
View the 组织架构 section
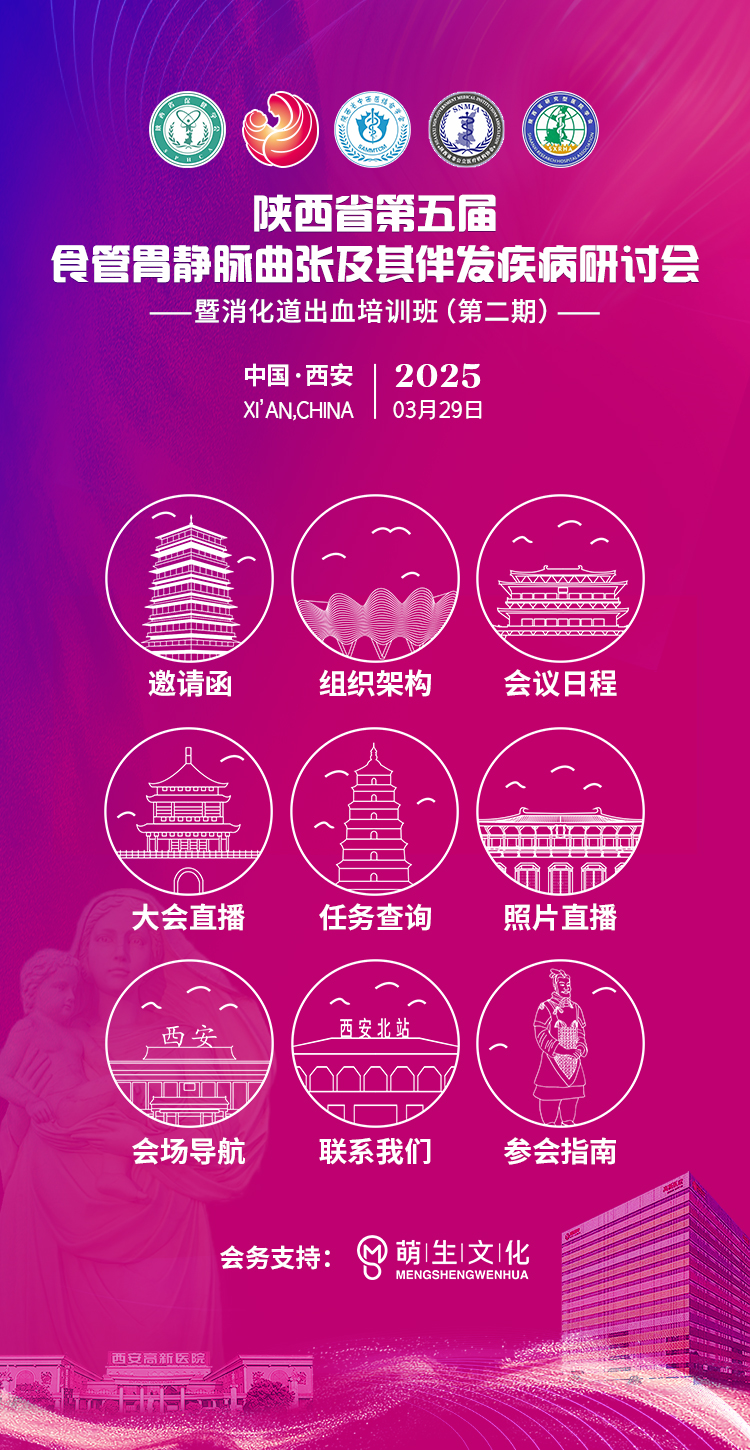(x=375, y=598)
